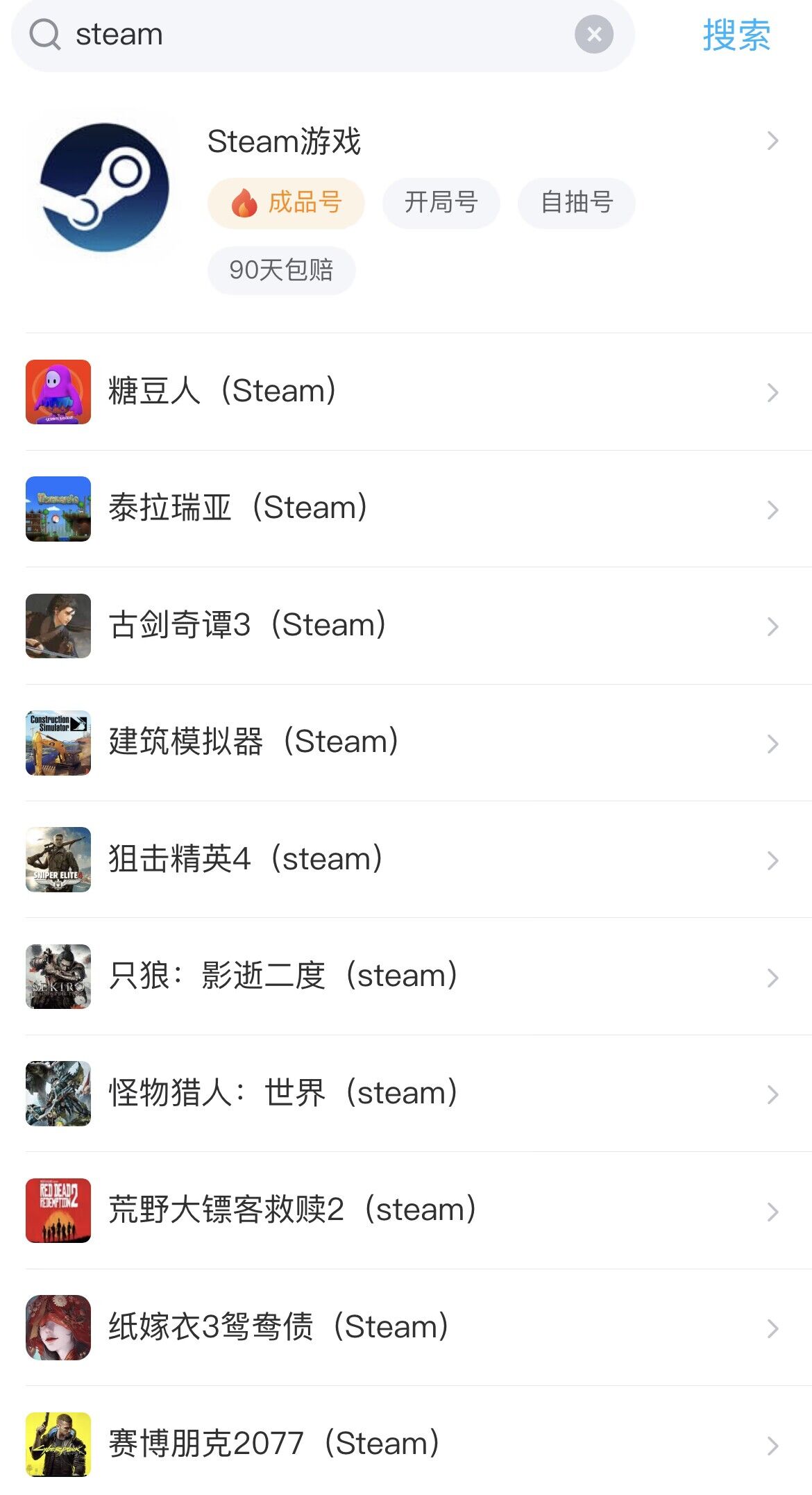Screen dimensions: 812x1495
Task: Go to 古剑奇谭3 (Steam)
Action: 247,626
